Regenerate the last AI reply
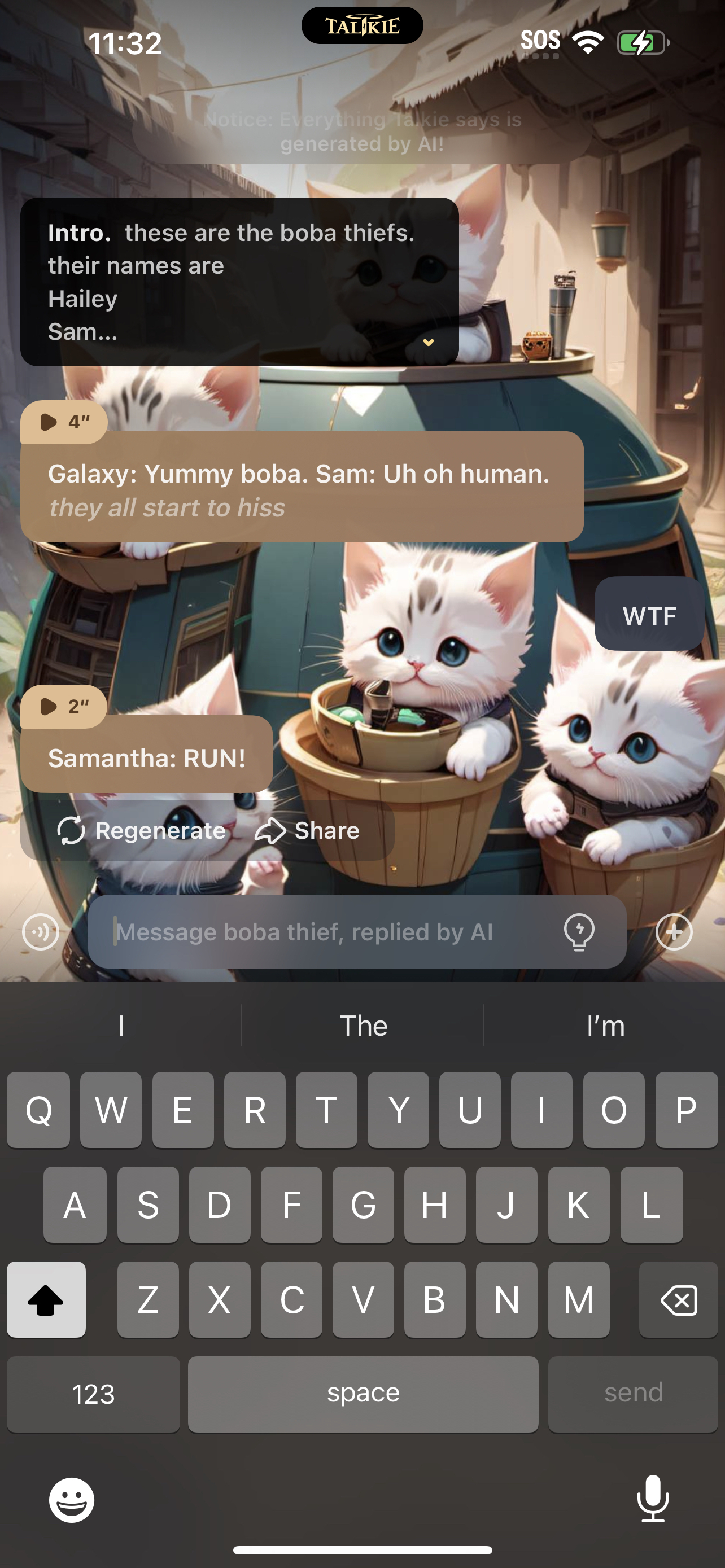725x1568 pixels. tap(141, 830)
